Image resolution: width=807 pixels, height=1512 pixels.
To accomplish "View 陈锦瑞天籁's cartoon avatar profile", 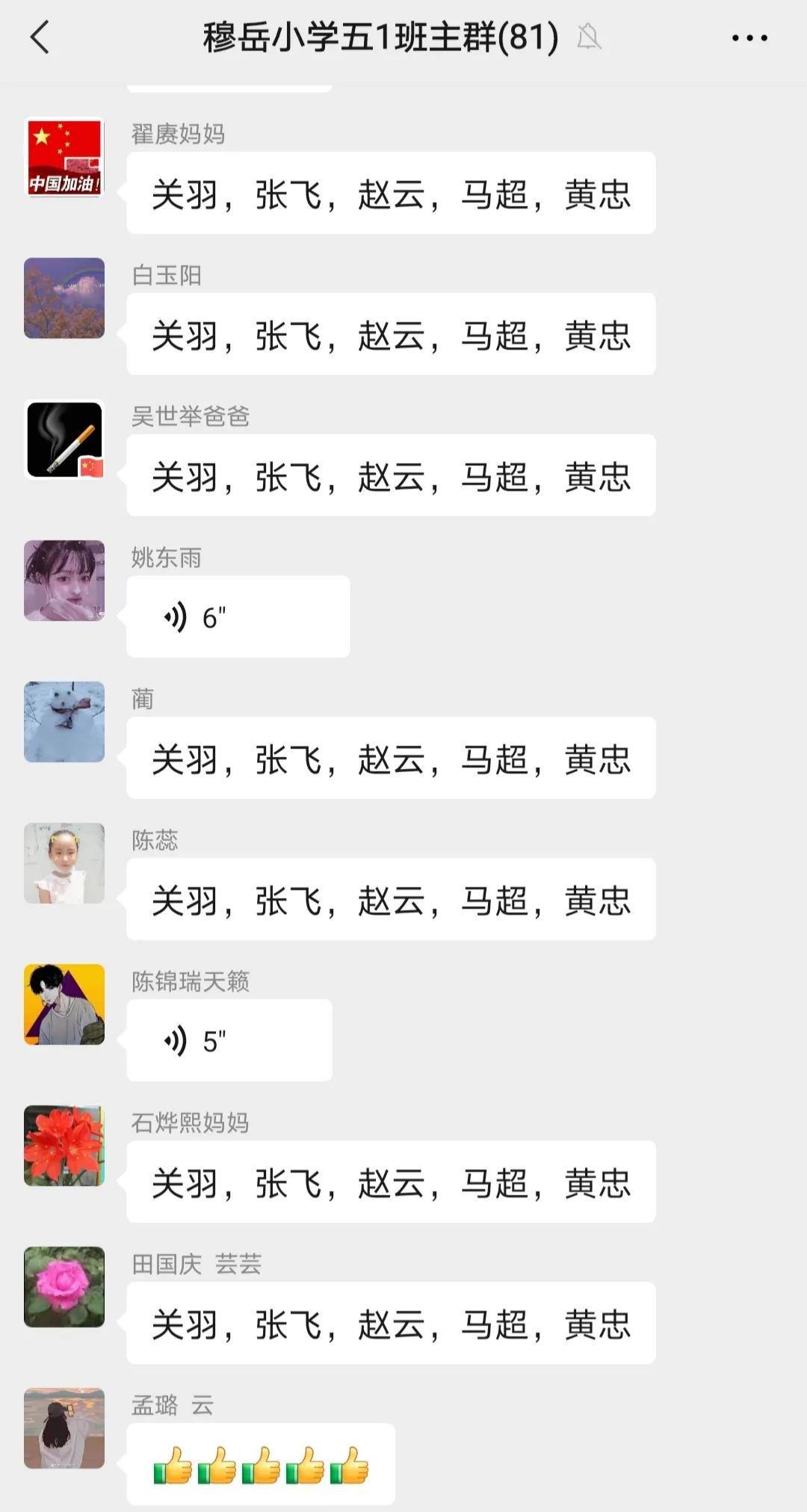I will (x=64, y=1005).
